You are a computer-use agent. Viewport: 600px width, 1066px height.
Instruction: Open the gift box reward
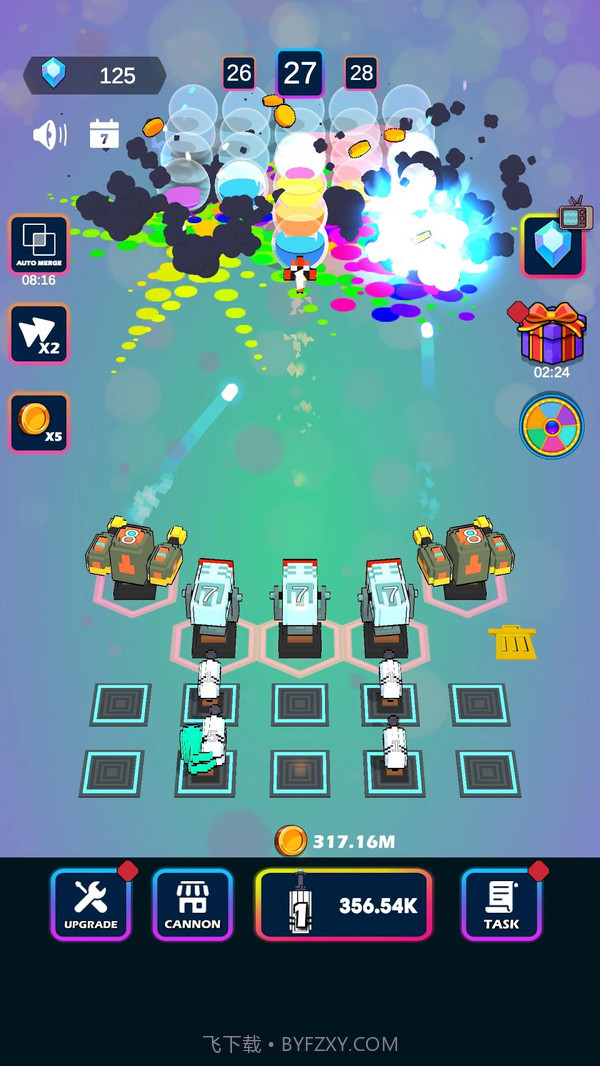coord(551,334)
